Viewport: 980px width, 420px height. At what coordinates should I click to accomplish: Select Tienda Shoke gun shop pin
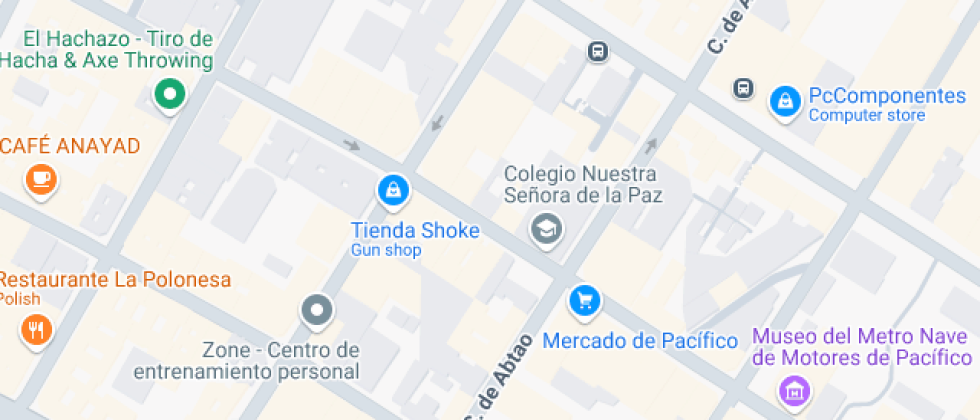(393, 189)
